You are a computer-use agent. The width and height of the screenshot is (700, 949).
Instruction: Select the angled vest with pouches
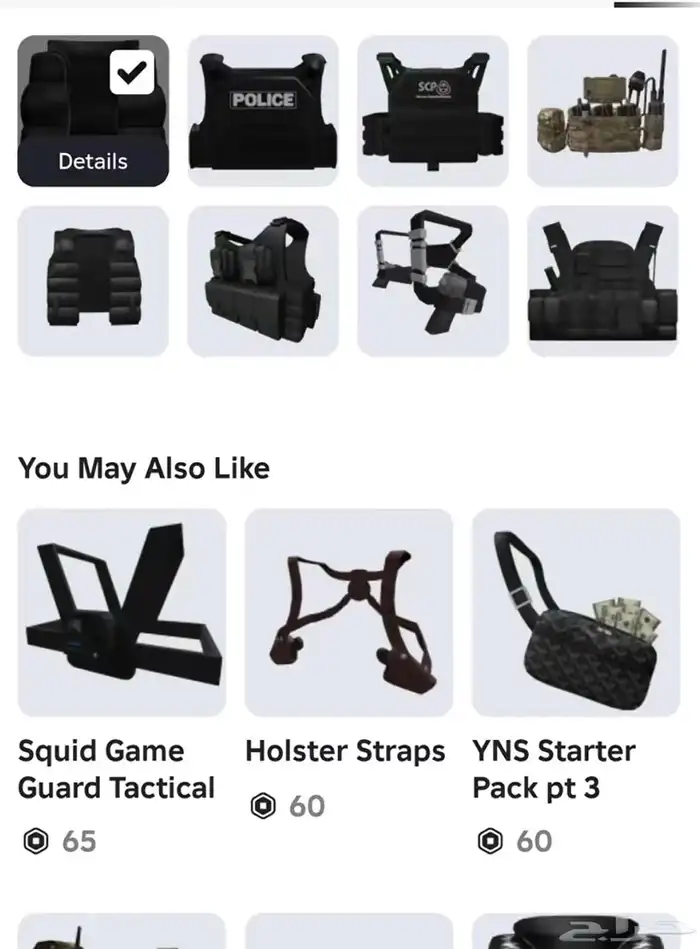click(263, 281)
